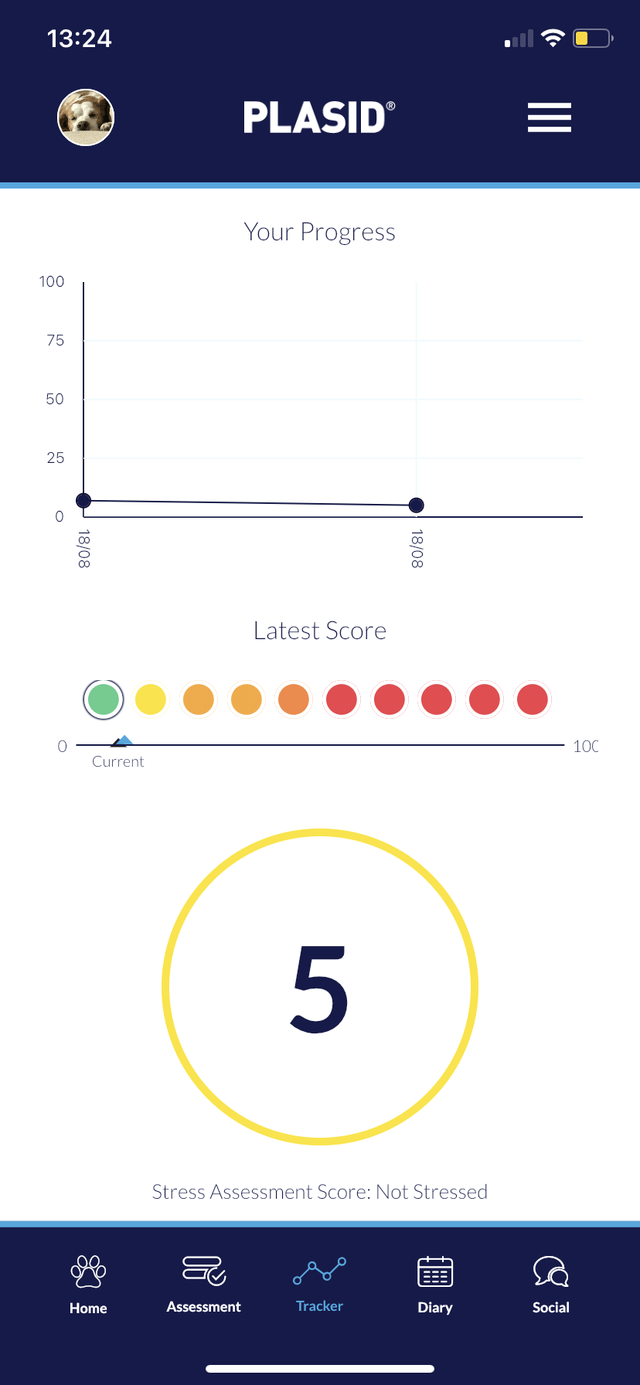Open the dog profile picture
640x1385 pixels.
tap(85, 118)
